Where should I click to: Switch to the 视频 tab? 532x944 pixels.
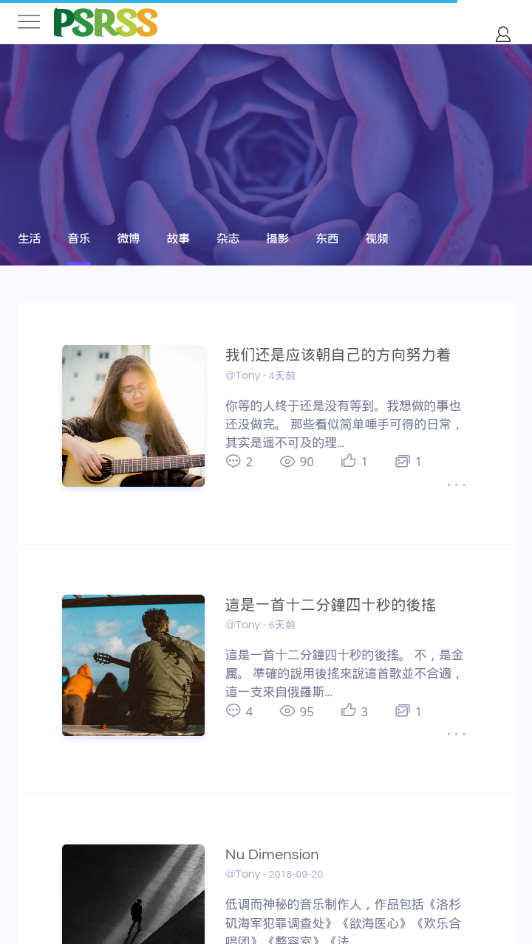coord(377,238)
